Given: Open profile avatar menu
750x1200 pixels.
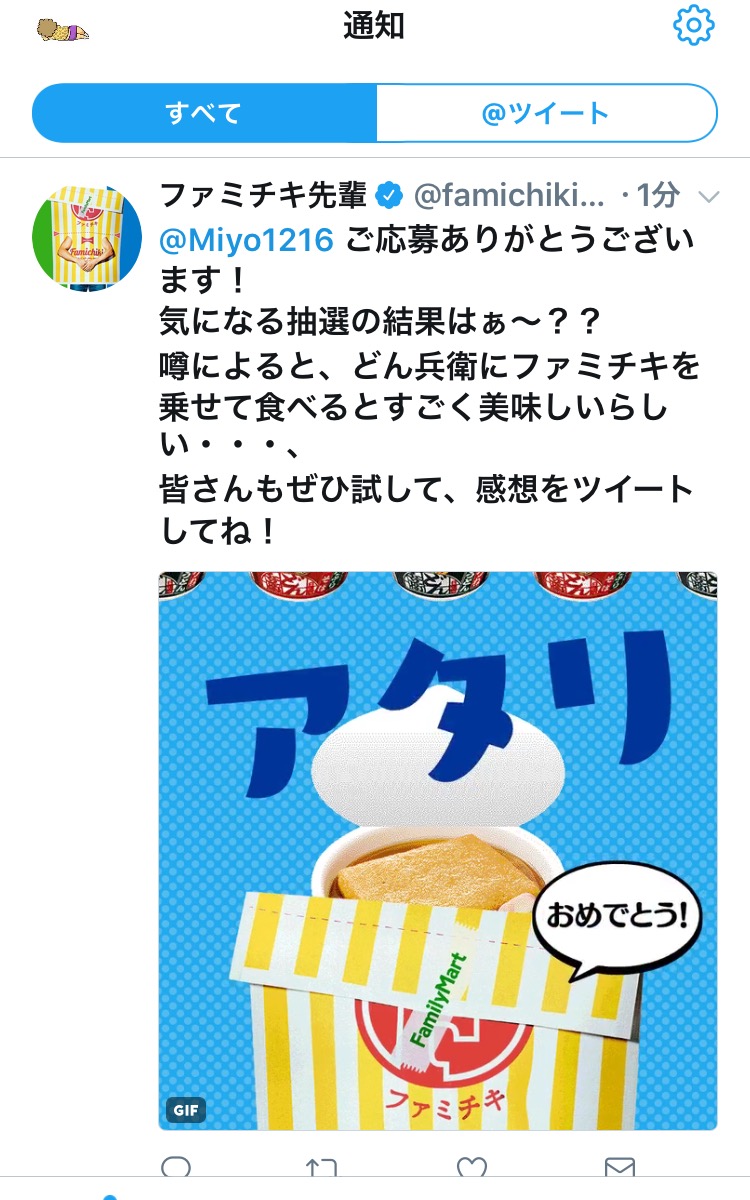Looking at the screenshot, I should (62, 31).
